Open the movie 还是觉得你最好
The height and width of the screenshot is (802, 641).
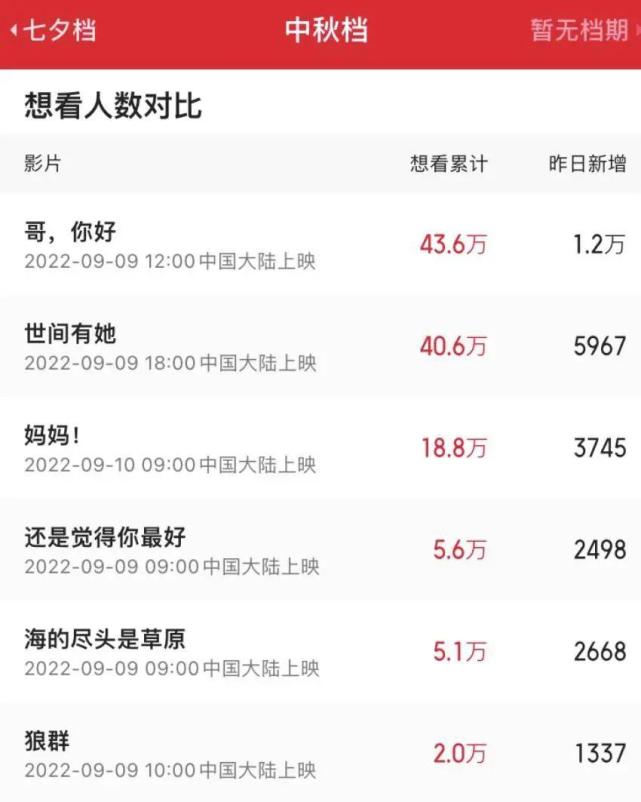[x=105, y=538]
